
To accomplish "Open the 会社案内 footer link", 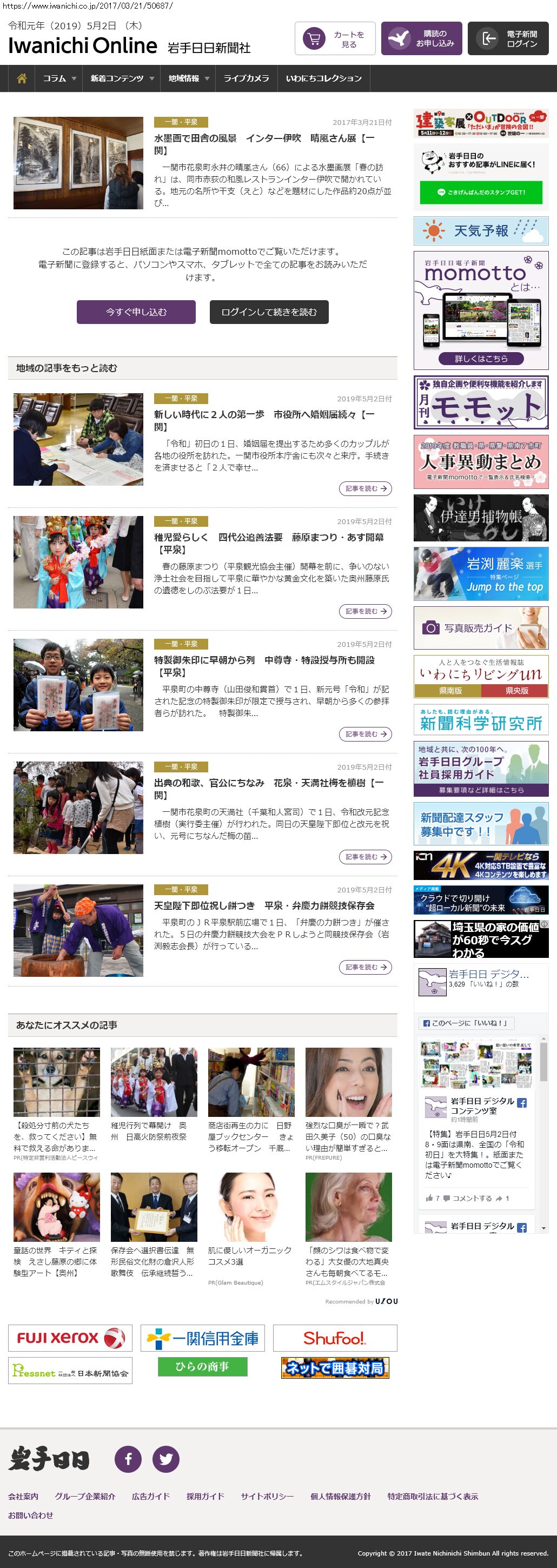I will [23, 1496].
